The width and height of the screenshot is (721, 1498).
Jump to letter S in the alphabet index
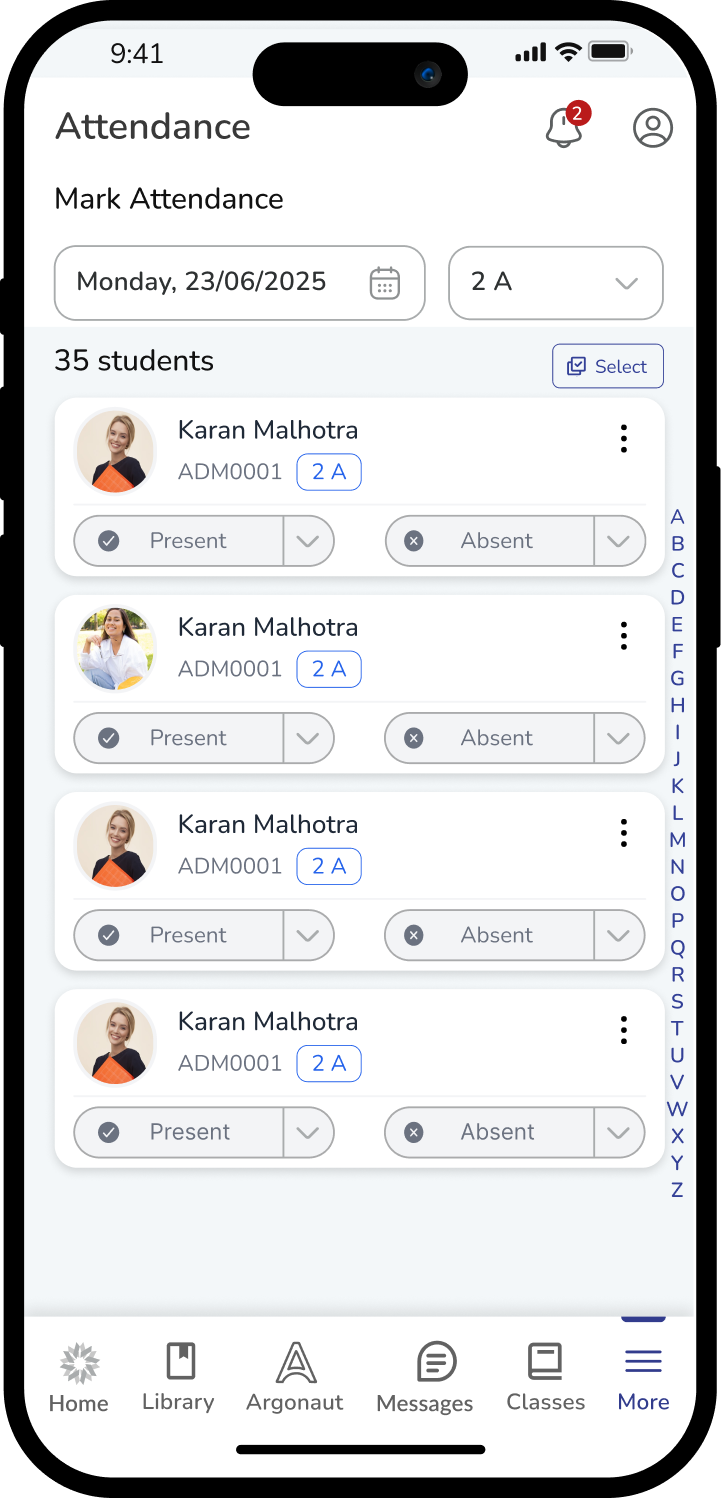point(677,1001)
